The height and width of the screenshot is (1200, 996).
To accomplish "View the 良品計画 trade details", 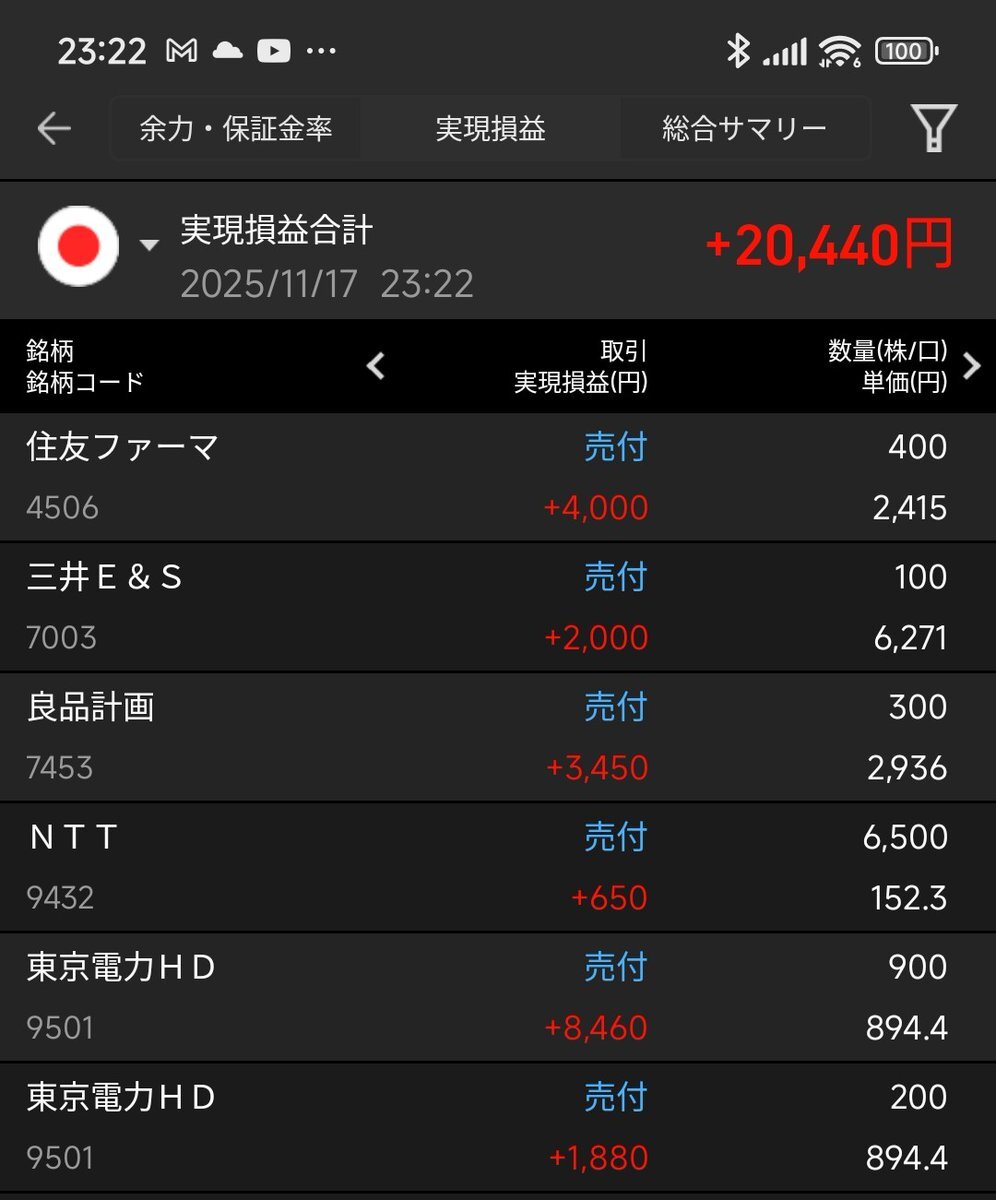I will click(x=498, y=737).
